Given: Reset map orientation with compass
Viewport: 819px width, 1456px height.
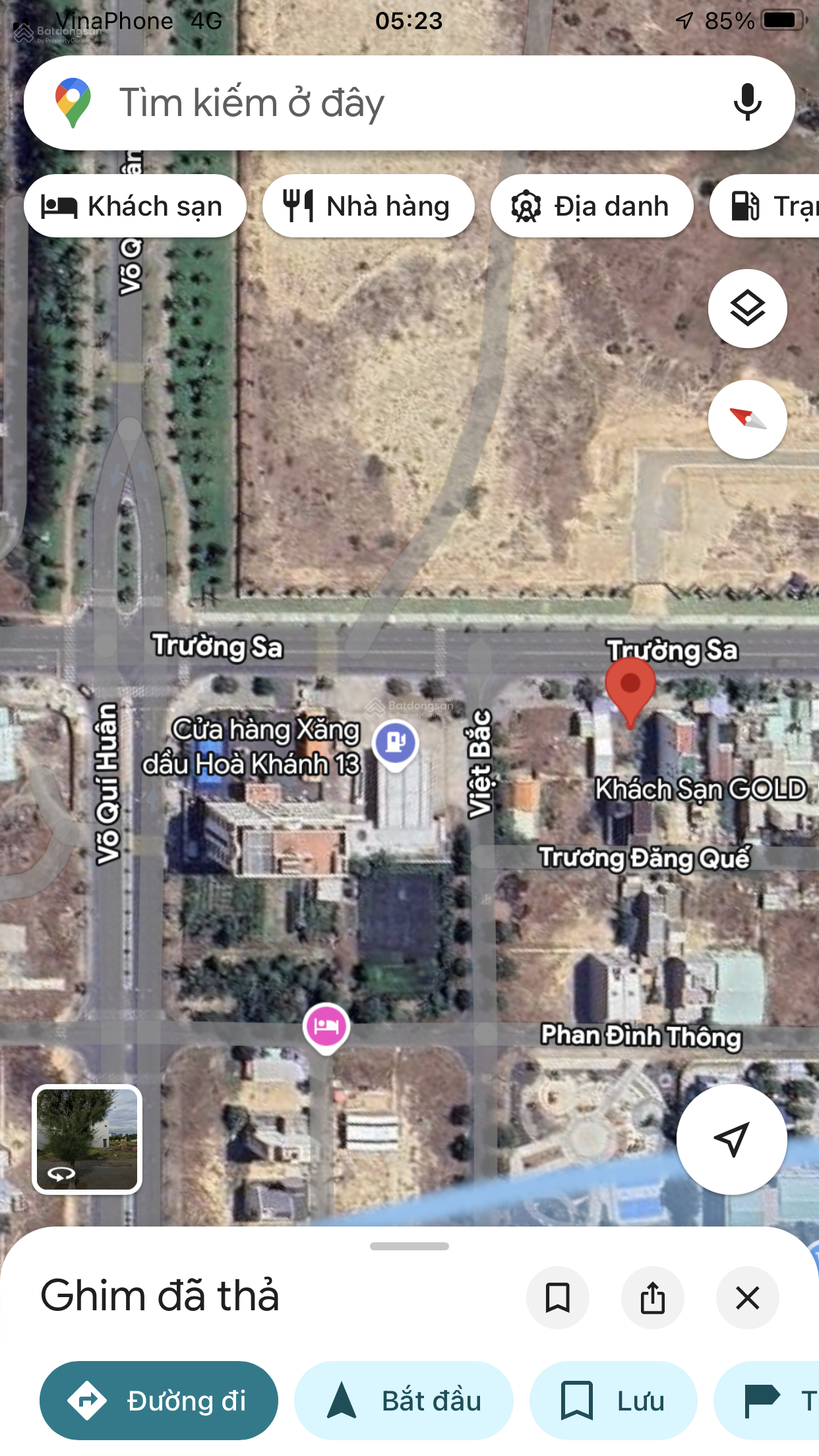Looking at the screenshot, I should click(747, 419).
